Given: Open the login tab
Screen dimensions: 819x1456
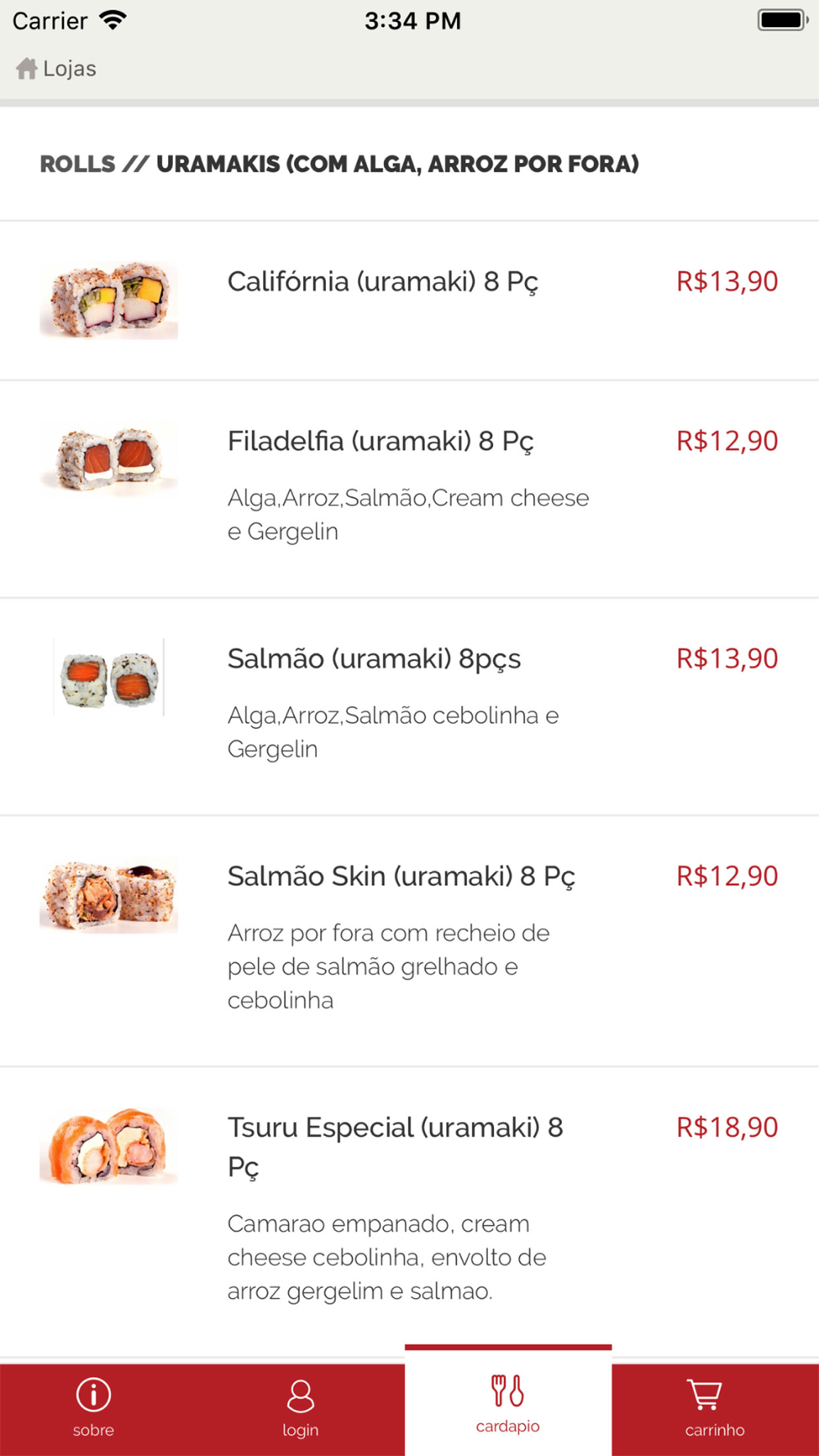Looking at the screenshot, I should pyautogui.click(x=301, y=1409).
